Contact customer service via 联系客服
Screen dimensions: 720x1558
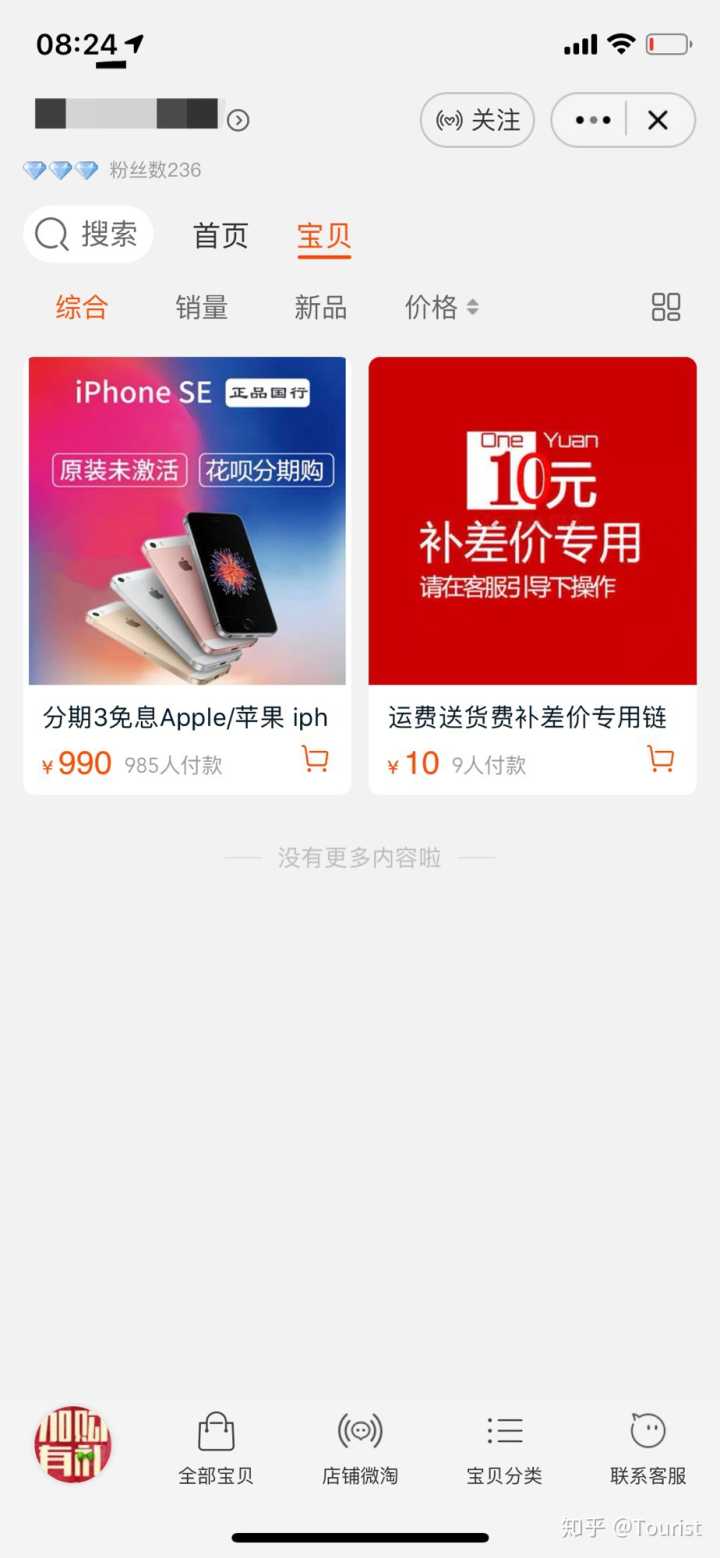(x=648, y=1446)
